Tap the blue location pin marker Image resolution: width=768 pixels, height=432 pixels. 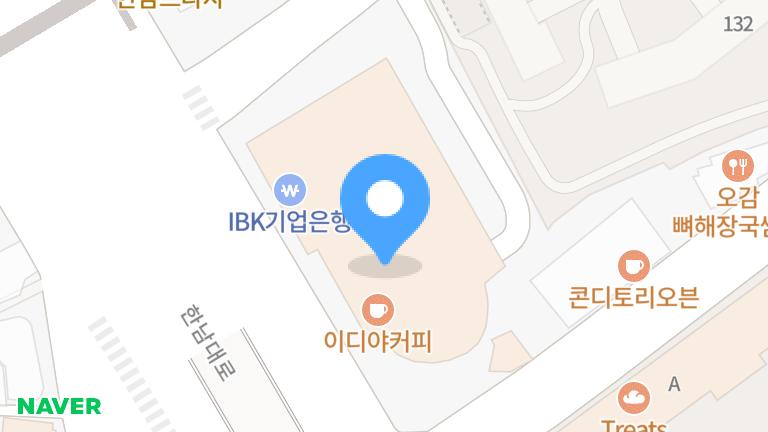pyautogui.click(x=385, y=201)
